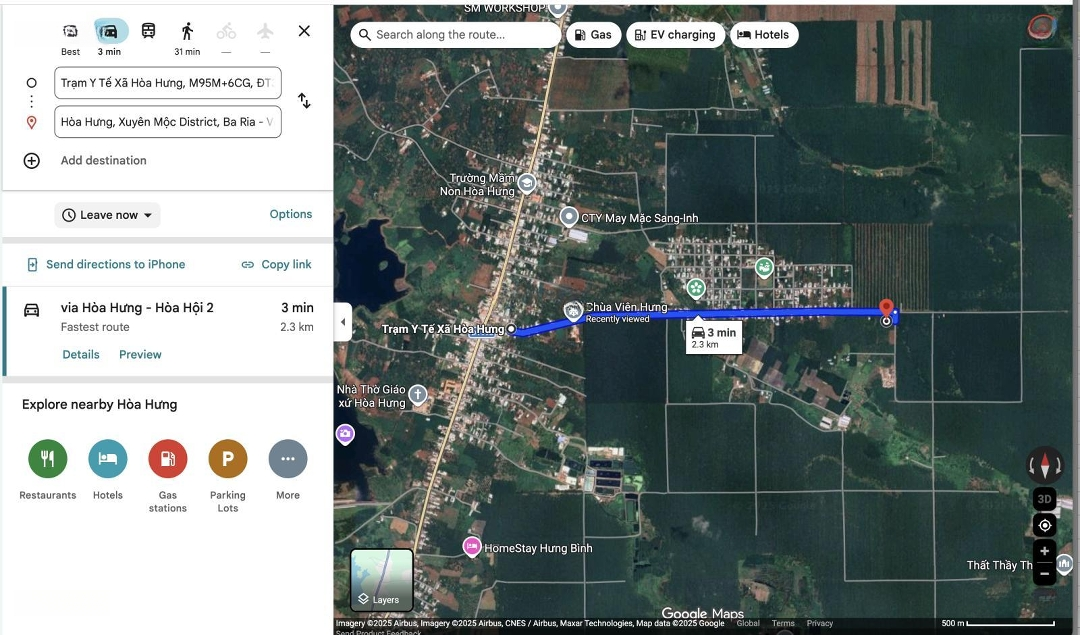This screenshot has height=635, width=1080.
Task: Open Details for the fastest route
Action: tap(81, 354)
